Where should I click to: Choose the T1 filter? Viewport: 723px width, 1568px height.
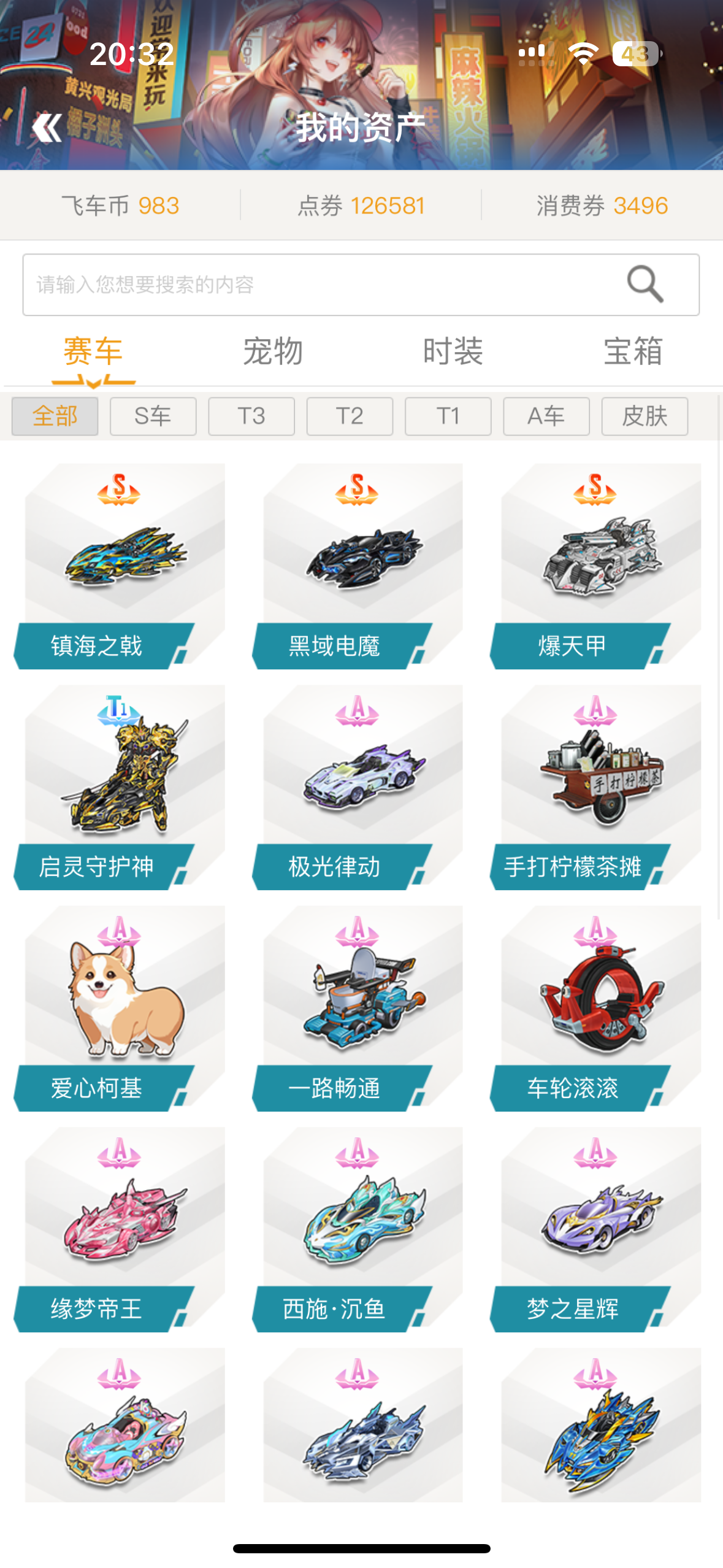(x=448, y=416)
